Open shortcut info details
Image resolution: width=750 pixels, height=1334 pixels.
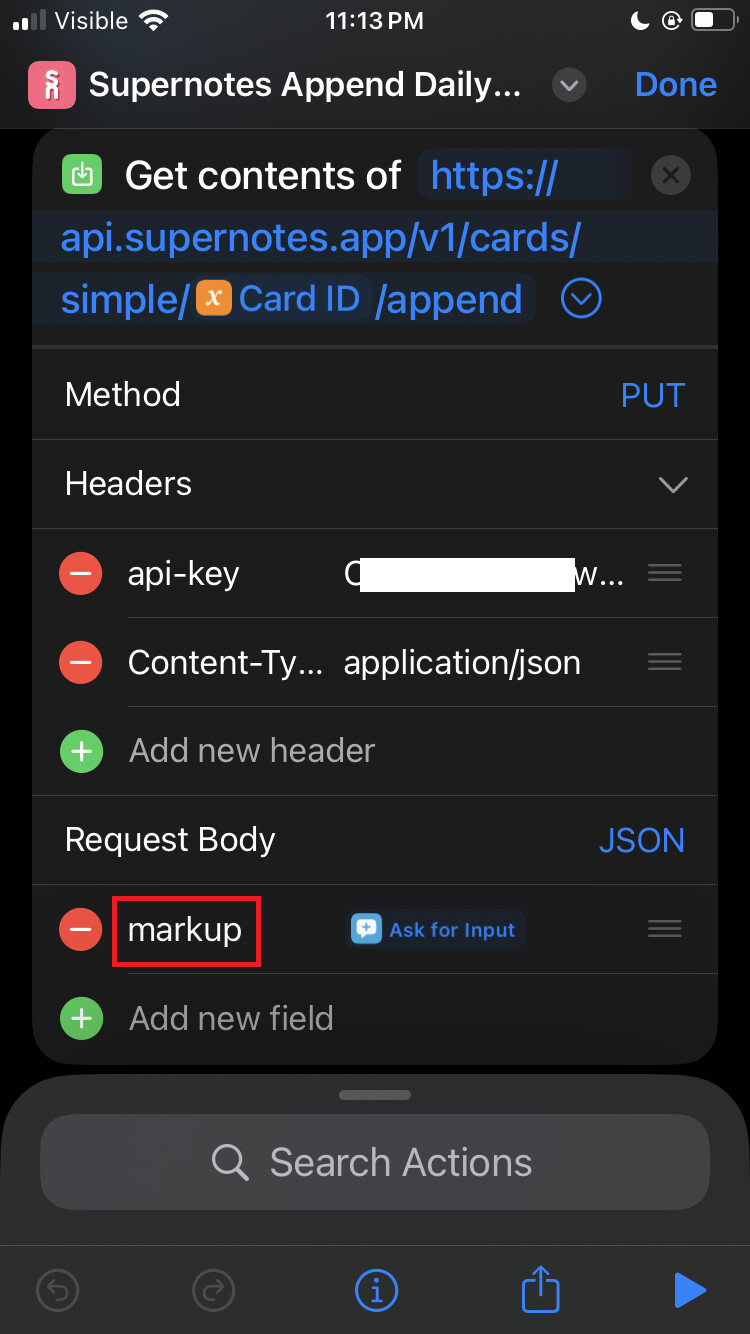(x=376, y=1290)
